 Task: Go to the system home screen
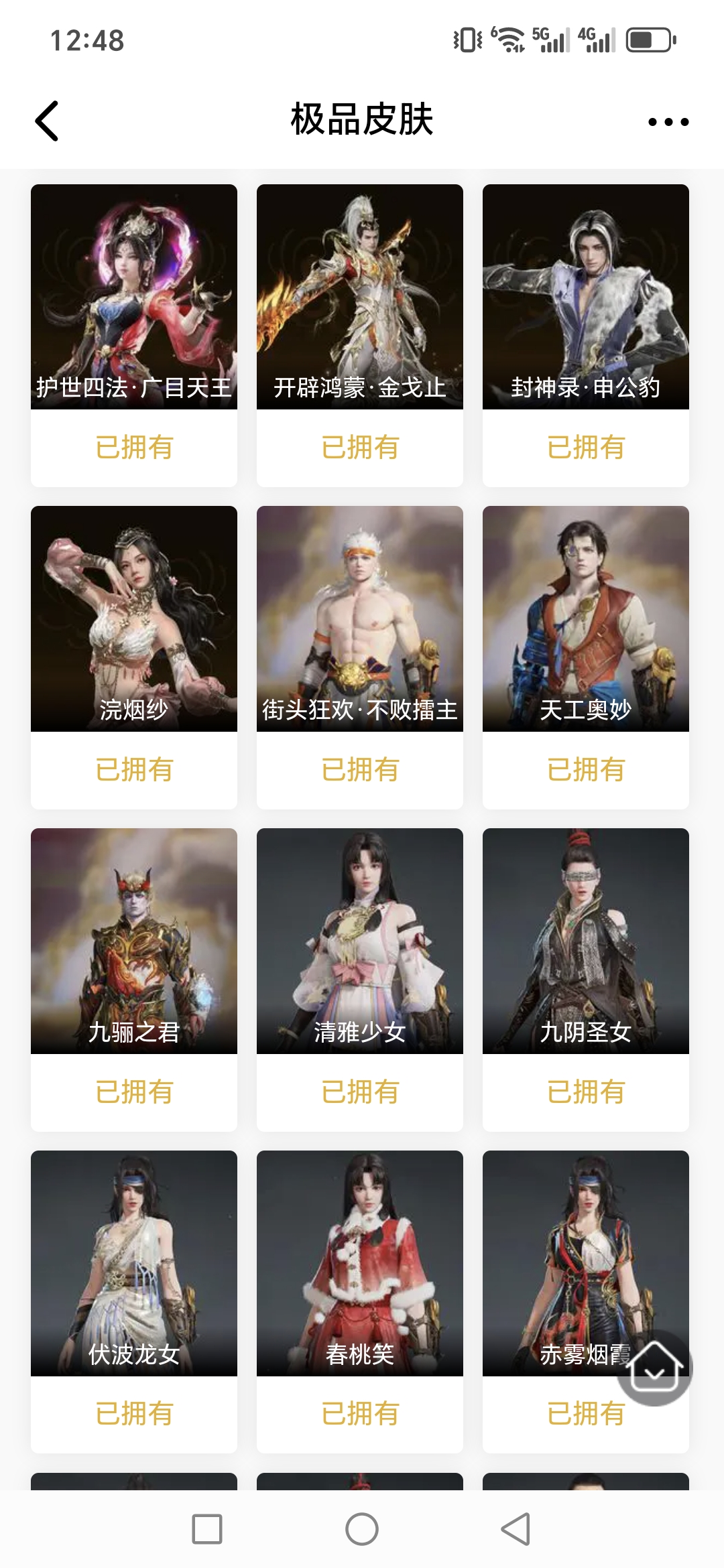(x=362, y=1529)
